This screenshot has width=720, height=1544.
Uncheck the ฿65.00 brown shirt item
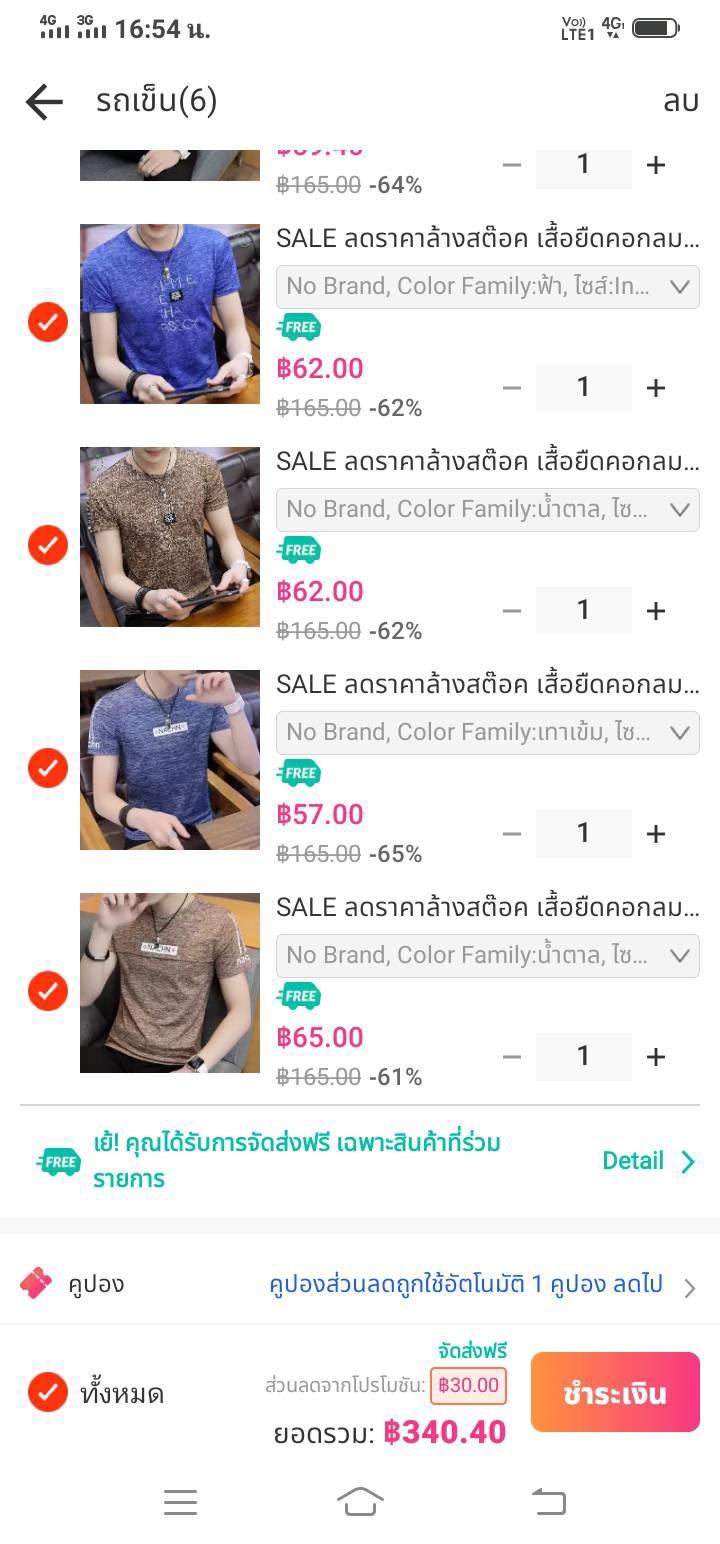click(x=48, y=991)
